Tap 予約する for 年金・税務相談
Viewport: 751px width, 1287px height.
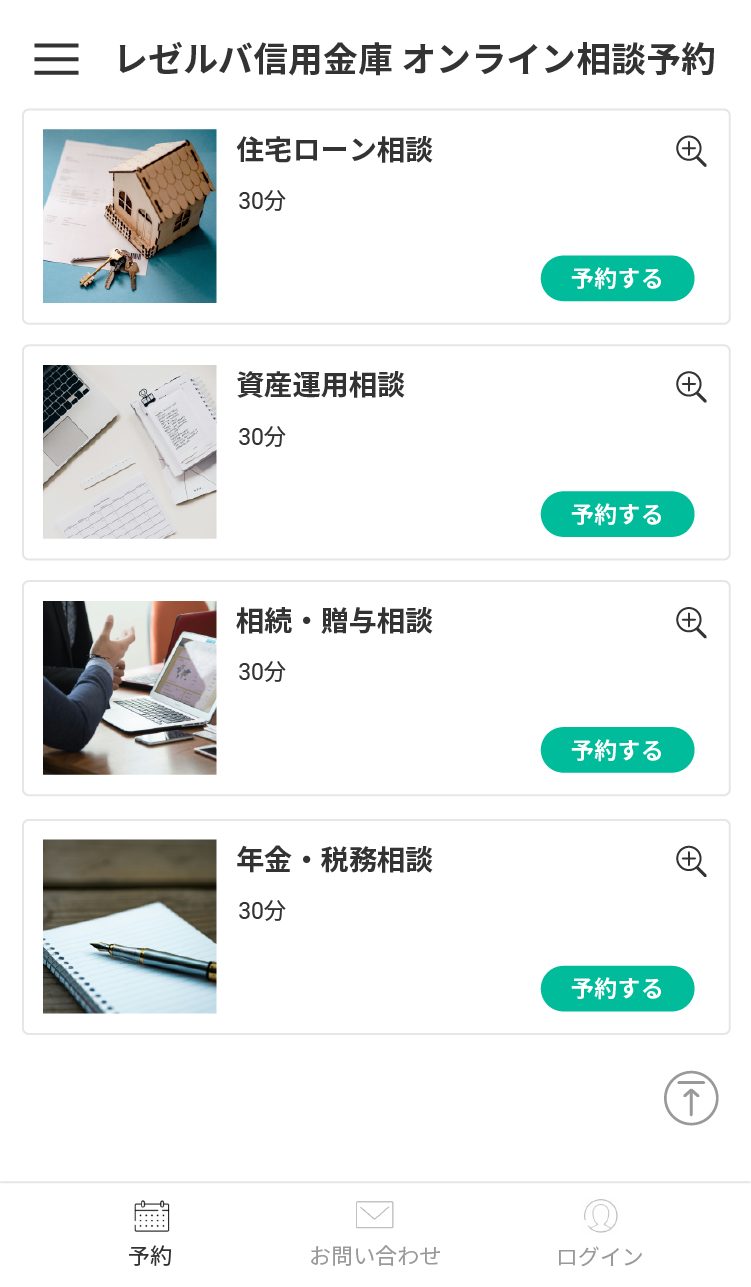617,988
